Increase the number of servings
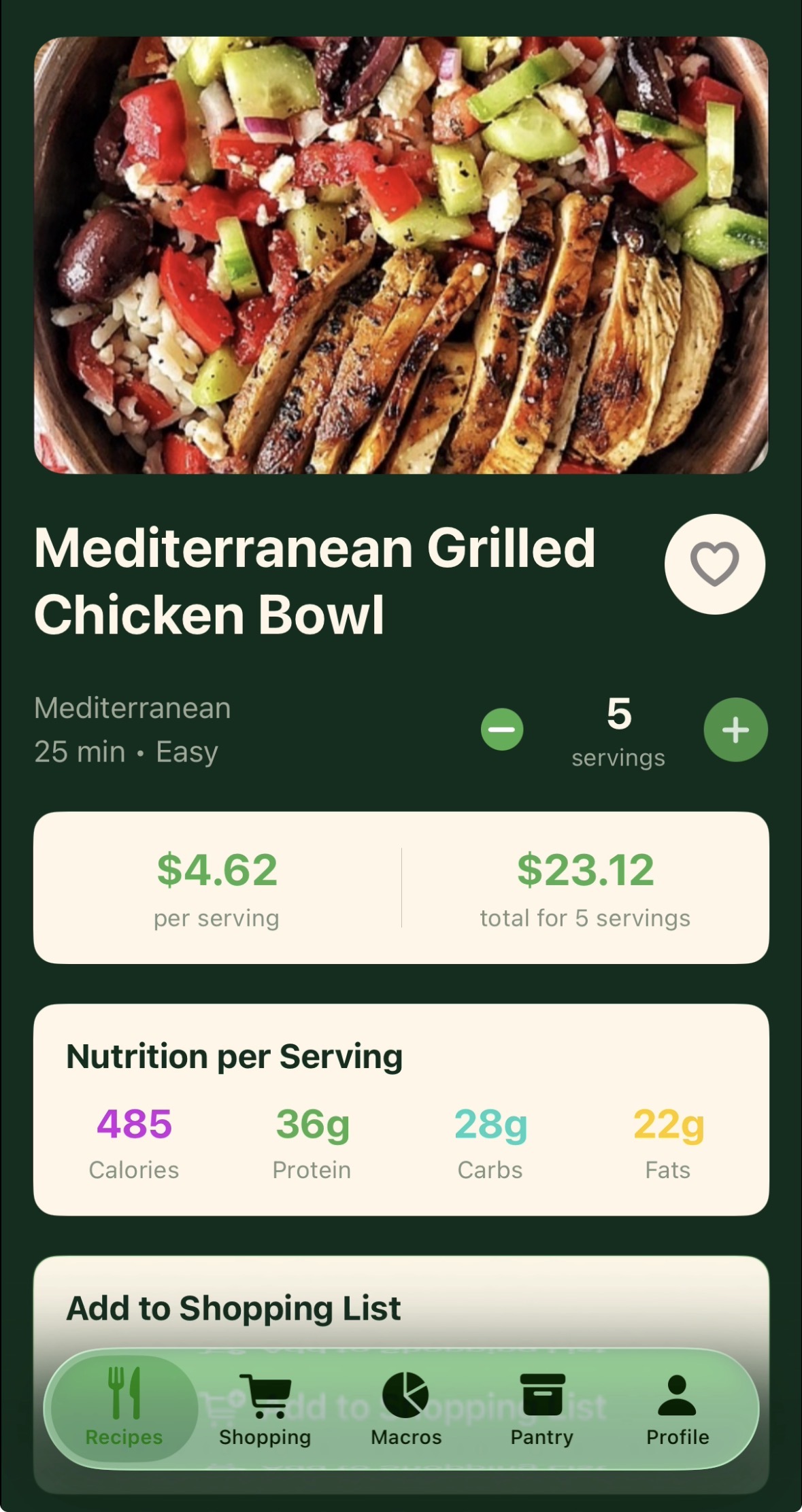This screenshot has height=1512, width=802. click(x=735, y=729)
